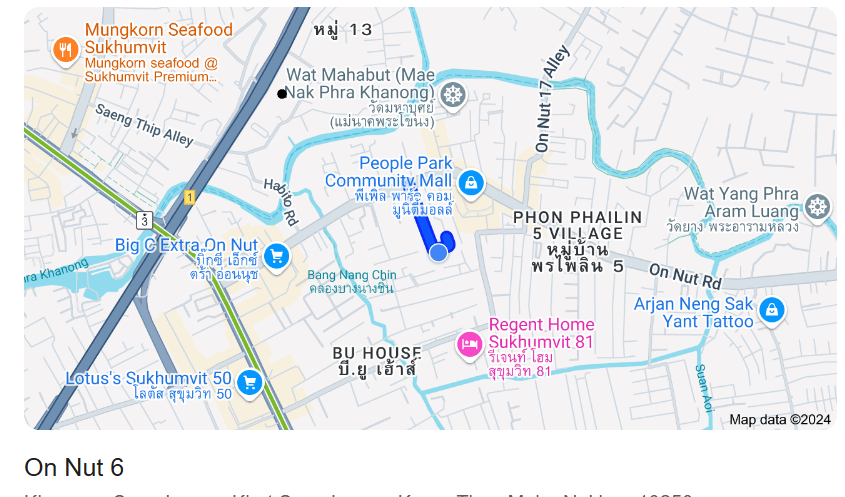The width and height of the screenshot is (845, 497).
Task: Select the Wat Yang Phra Aram Luang marker
Action: tap(817, 207)
